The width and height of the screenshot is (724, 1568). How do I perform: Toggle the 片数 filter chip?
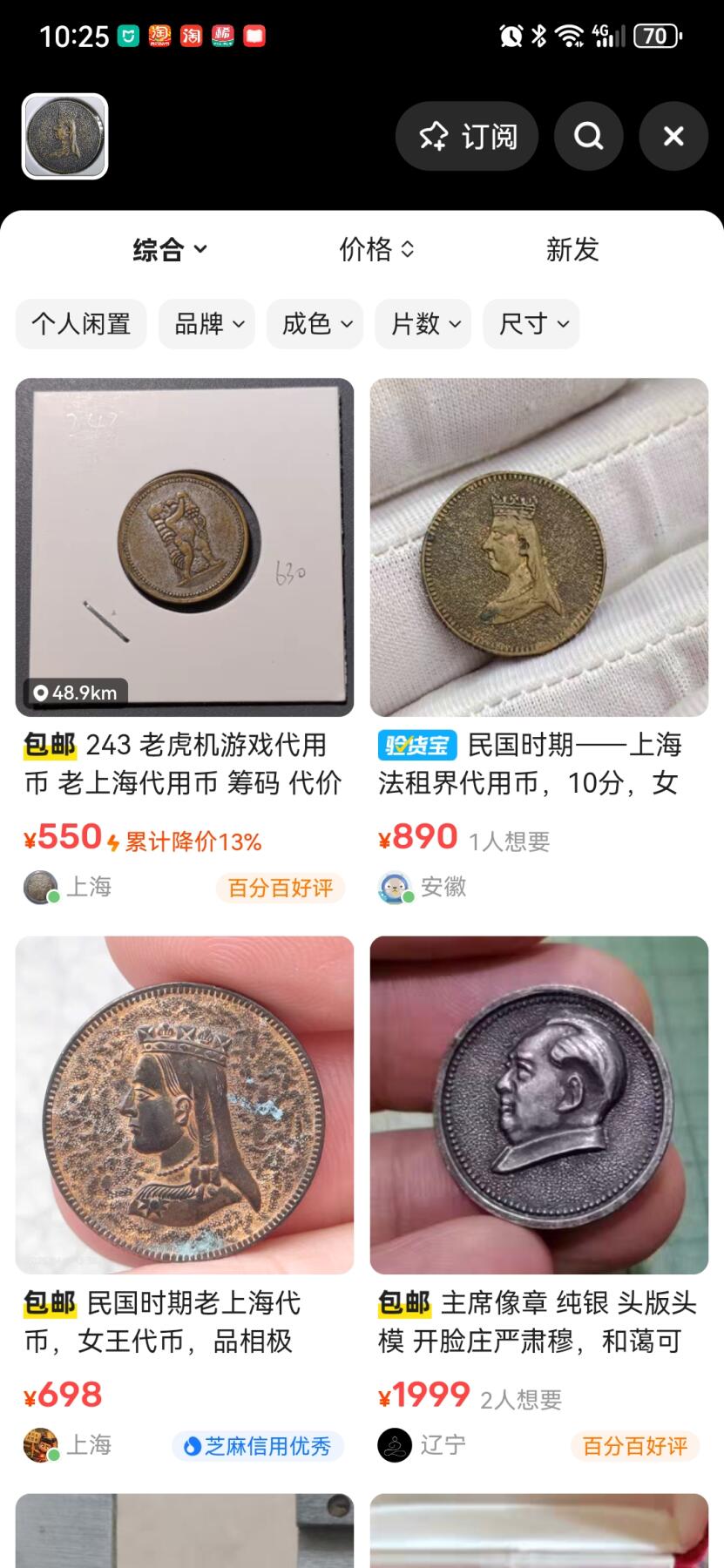pos(423,323)
